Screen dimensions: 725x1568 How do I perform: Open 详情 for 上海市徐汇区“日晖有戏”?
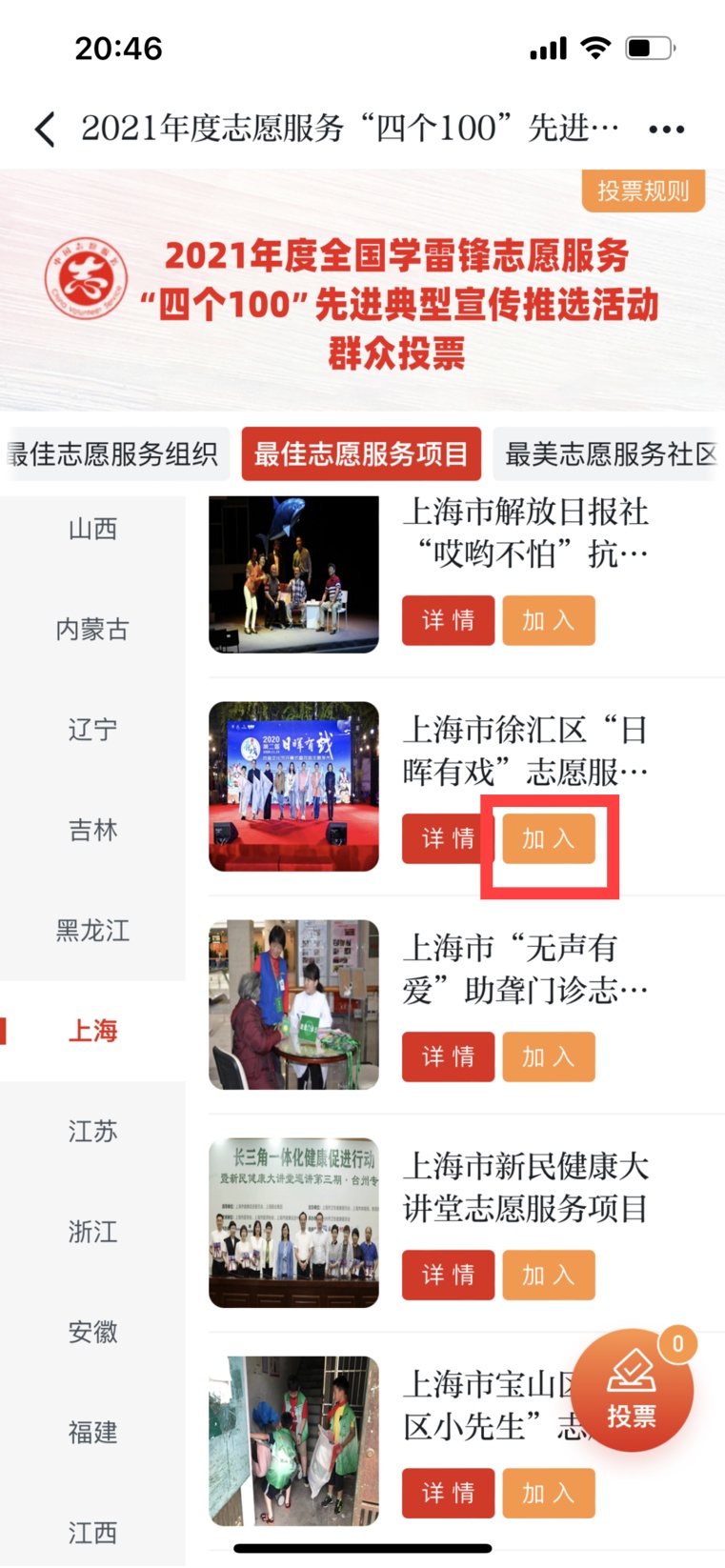point(446,838)
